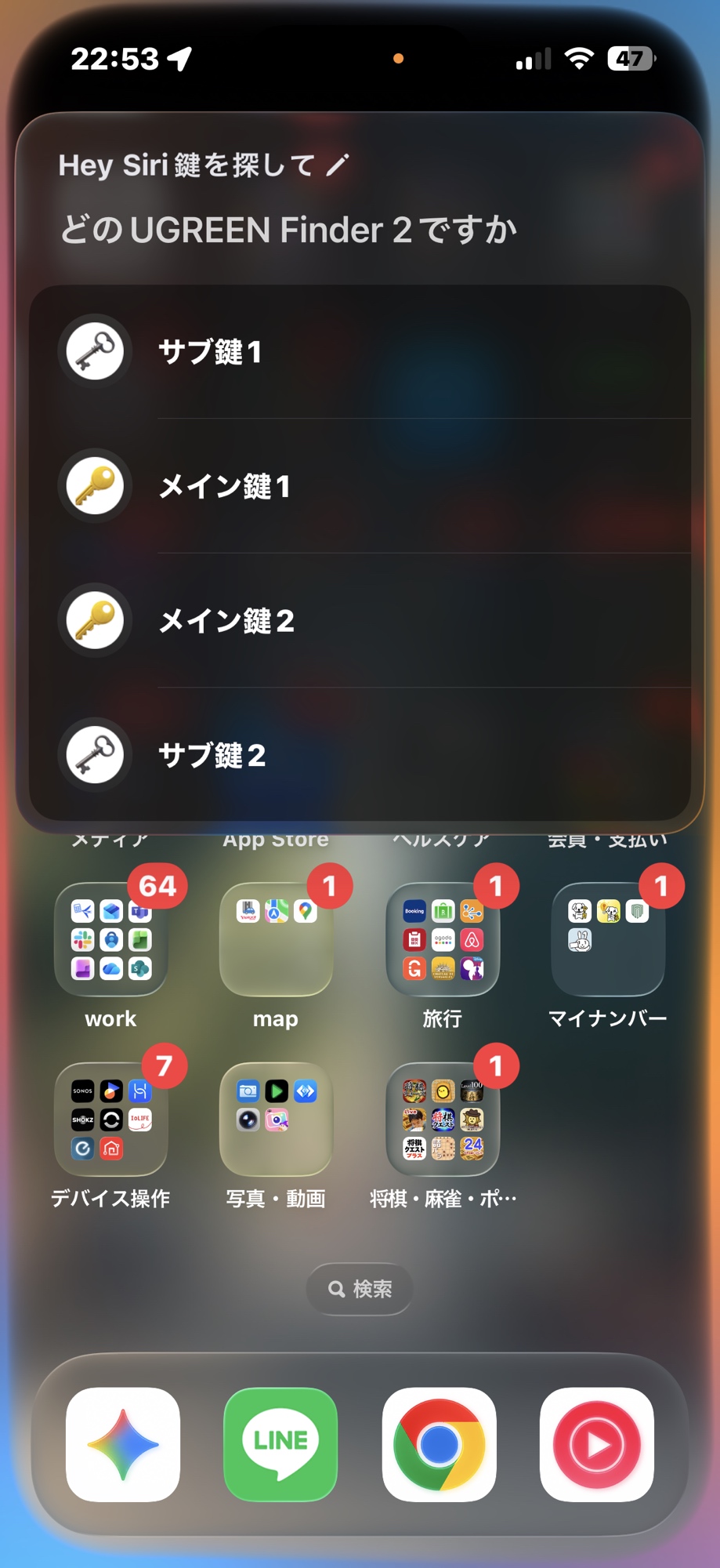Open the red play-button app in the dock
Image resolution: width=720 pixels, height=1568 pixels.
click(597, 1444)
